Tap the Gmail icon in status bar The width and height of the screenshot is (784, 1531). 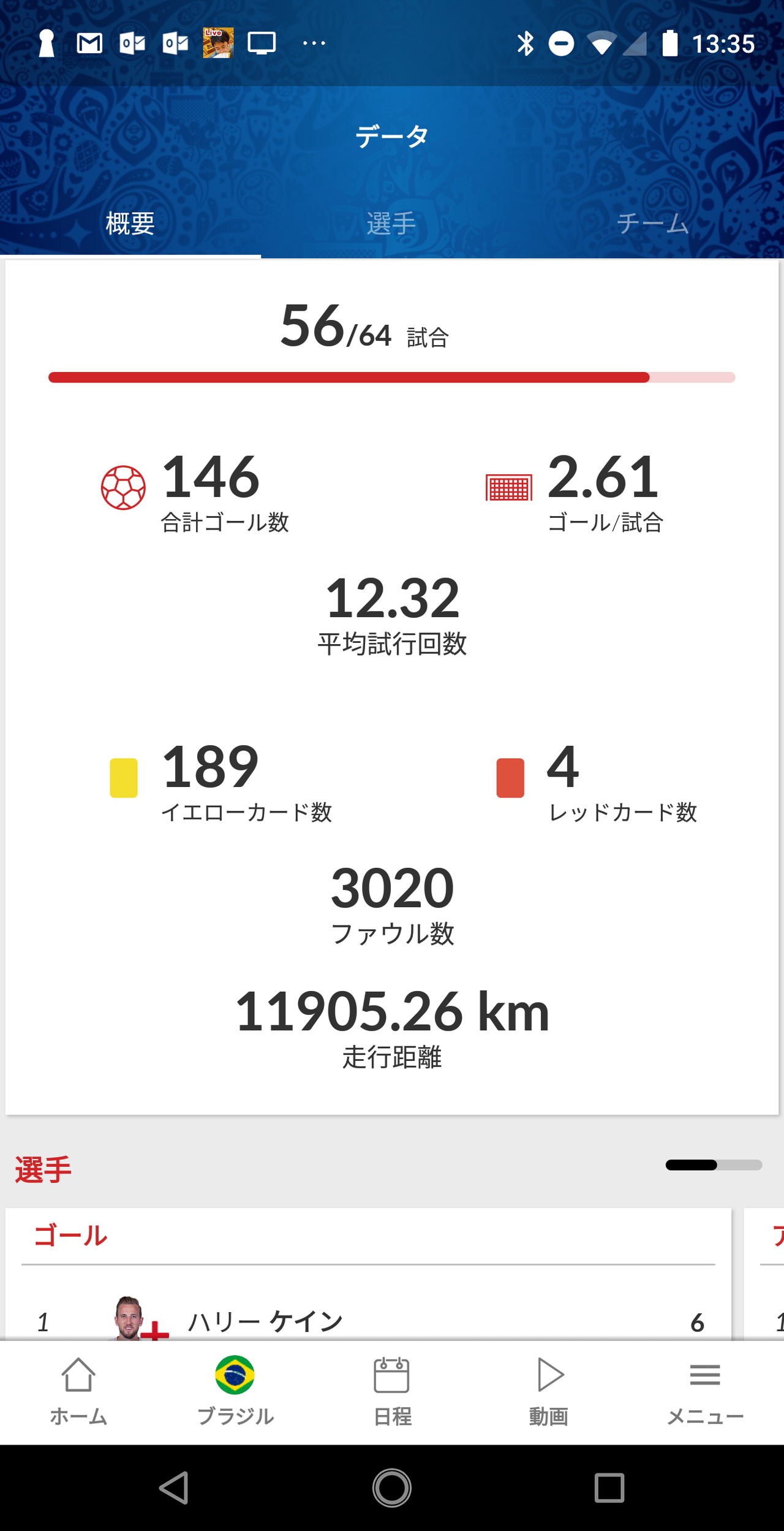(89, 42)
